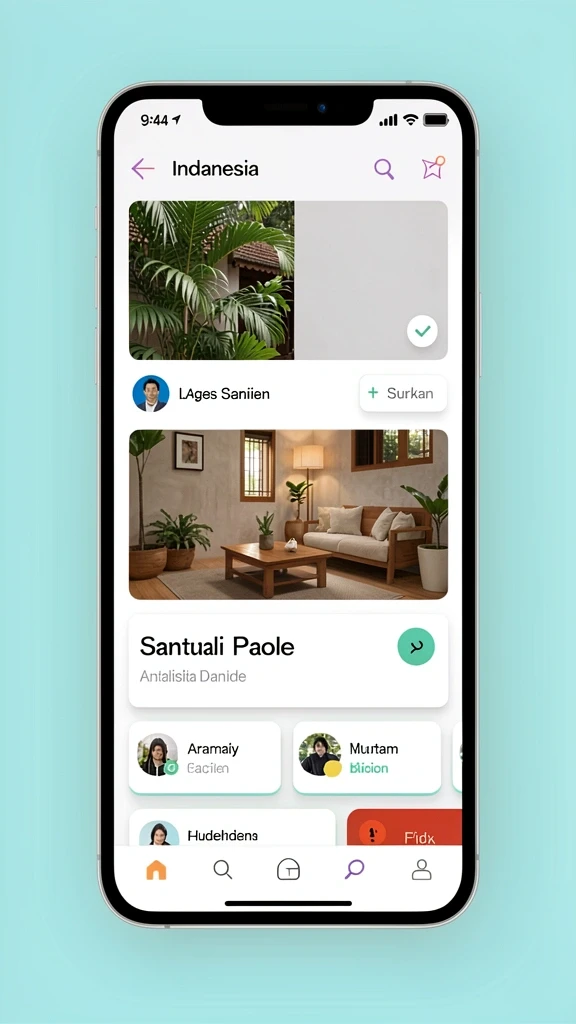
Task: Open the Hudehdena card
Action: coord(232,827)
